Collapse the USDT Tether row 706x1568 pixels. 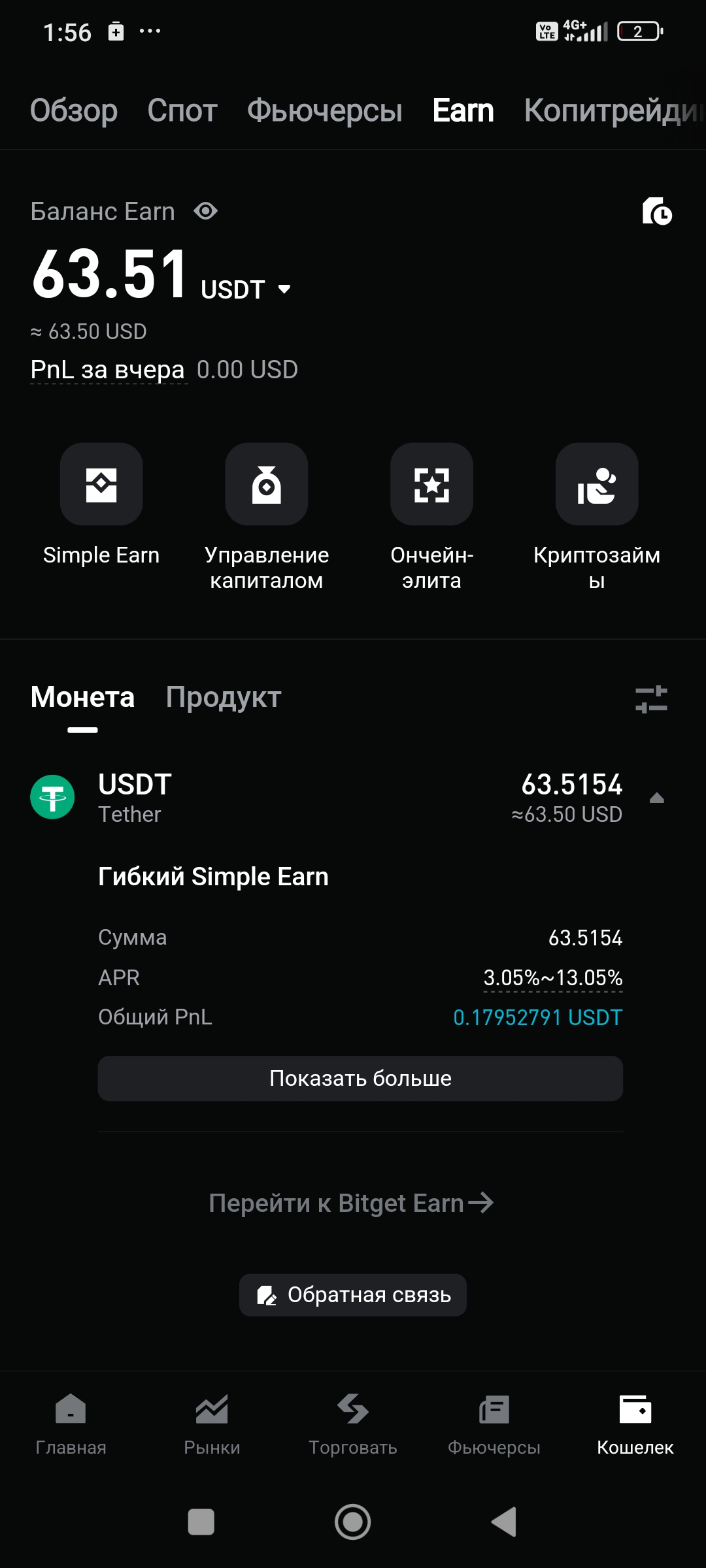tap(657, 798)
